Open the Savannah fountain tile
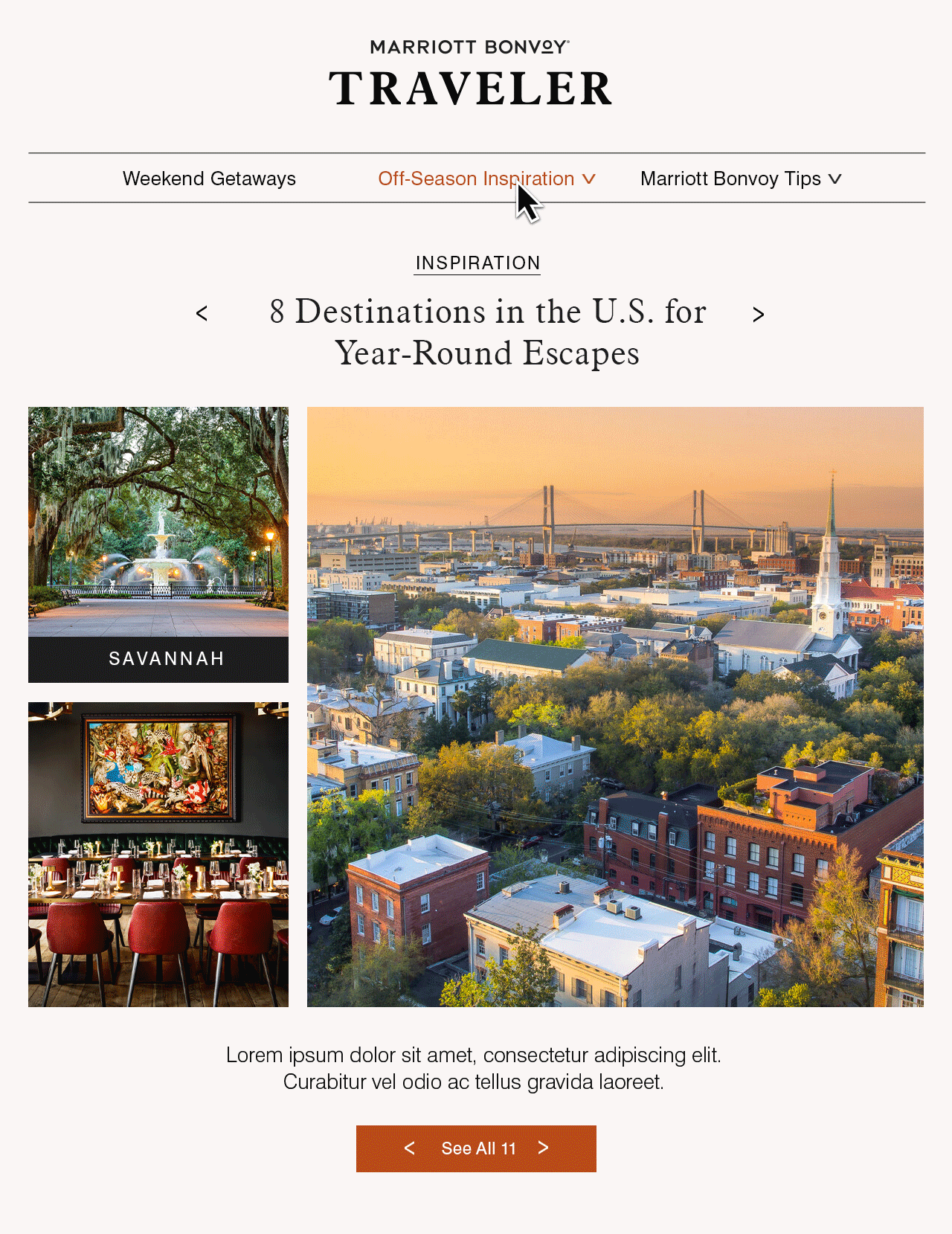 (158, 544)
